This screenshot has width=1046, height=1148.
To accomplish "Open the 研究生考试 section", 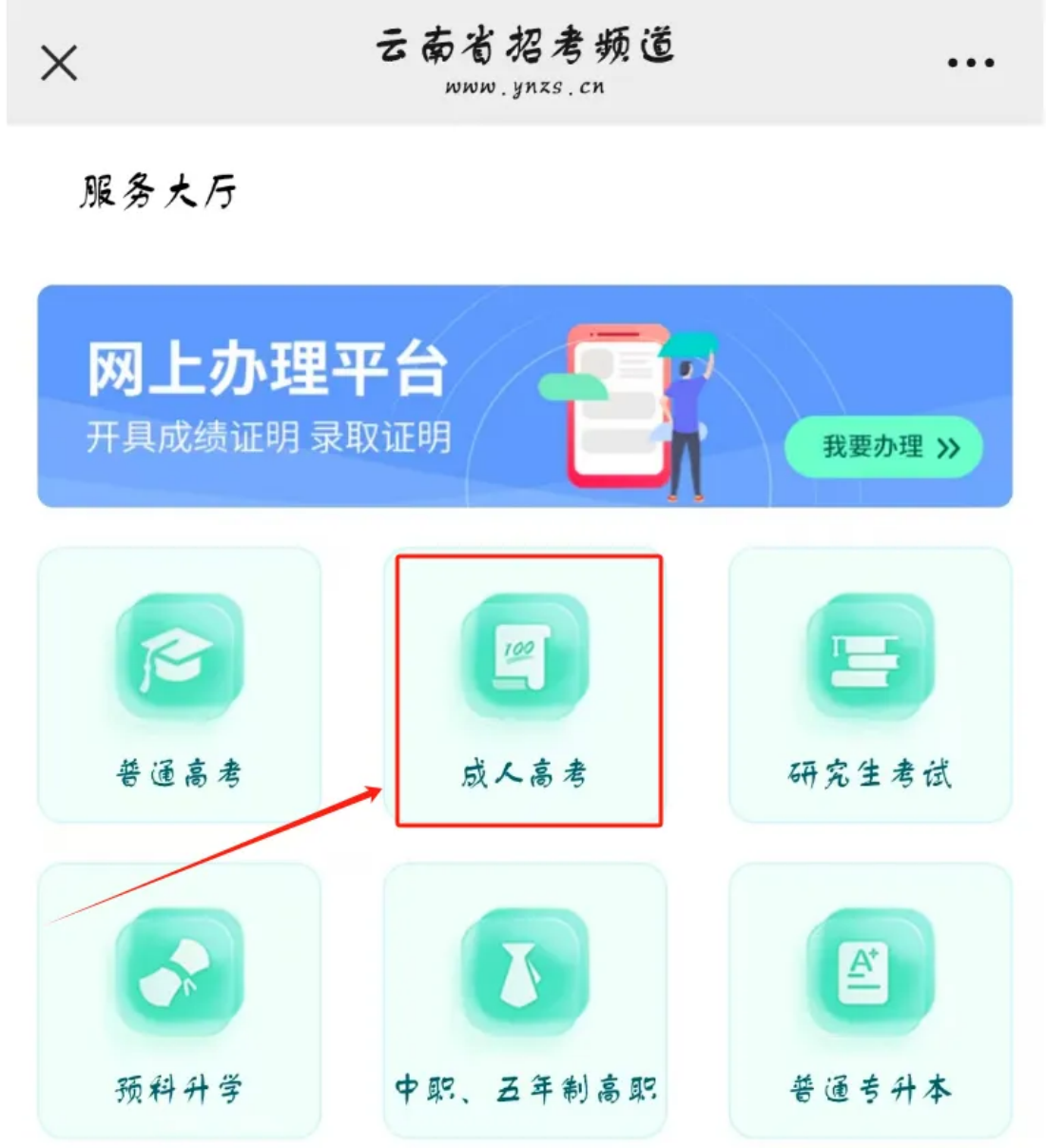I will pyautogui.click(x=869, y=685).
